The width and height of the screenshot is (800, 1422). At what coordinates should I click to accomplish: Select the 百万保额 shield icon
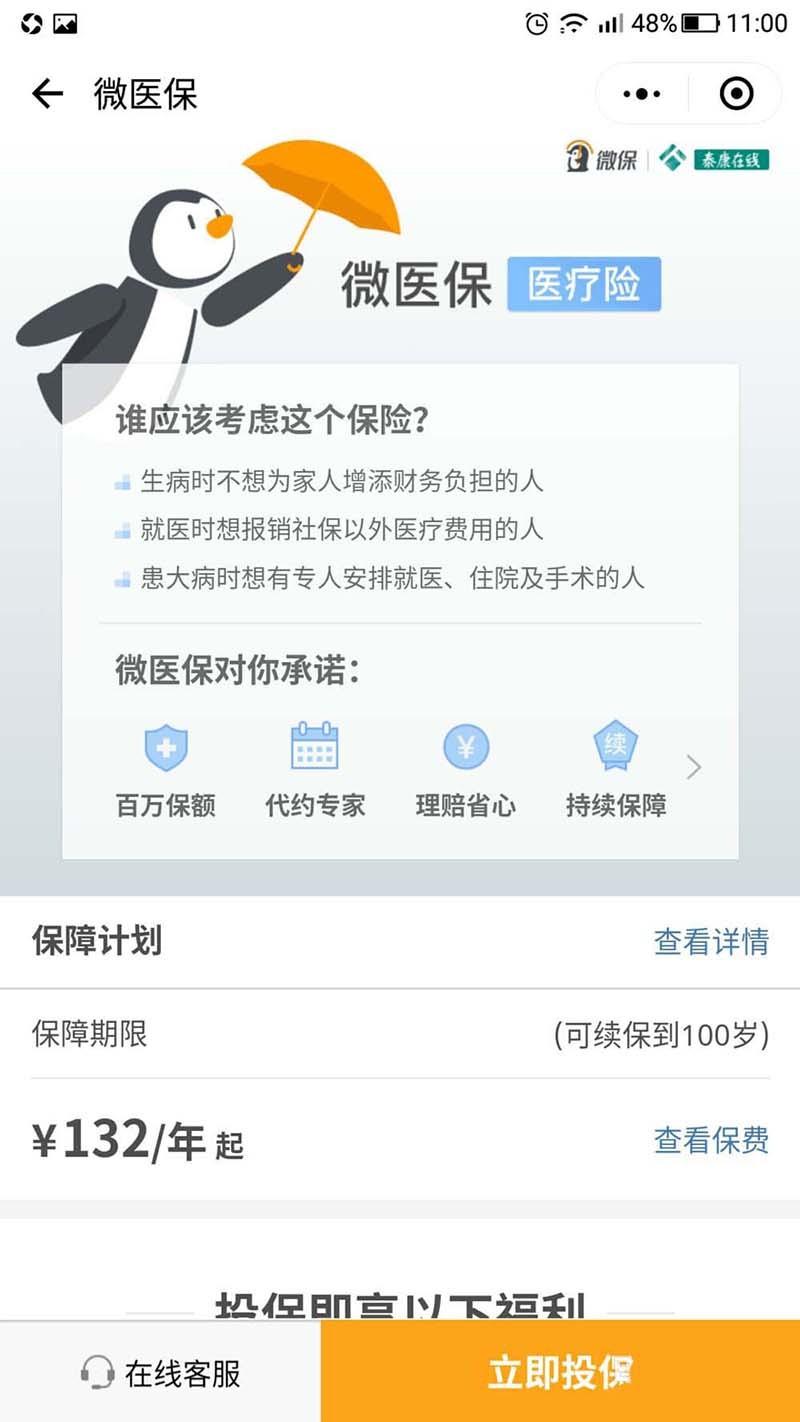165,746
